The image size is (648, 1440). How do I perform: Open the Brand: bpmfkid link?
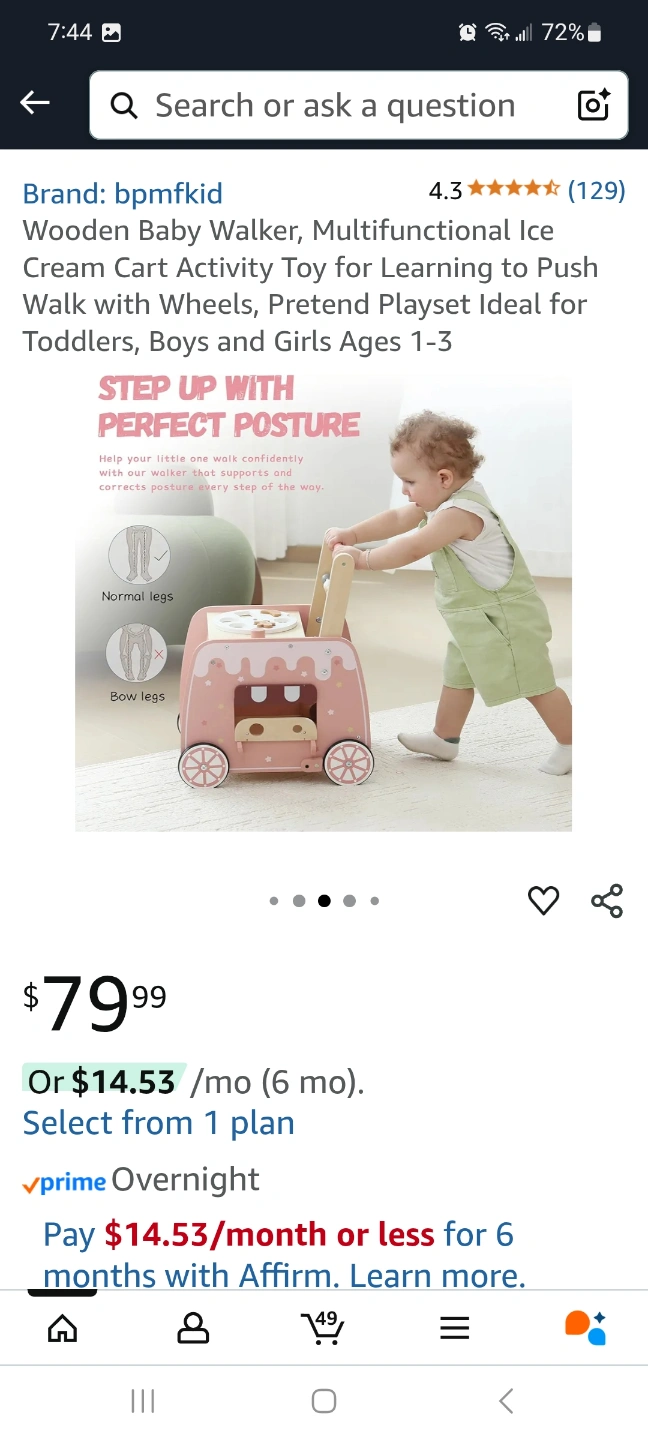(122, 193)
